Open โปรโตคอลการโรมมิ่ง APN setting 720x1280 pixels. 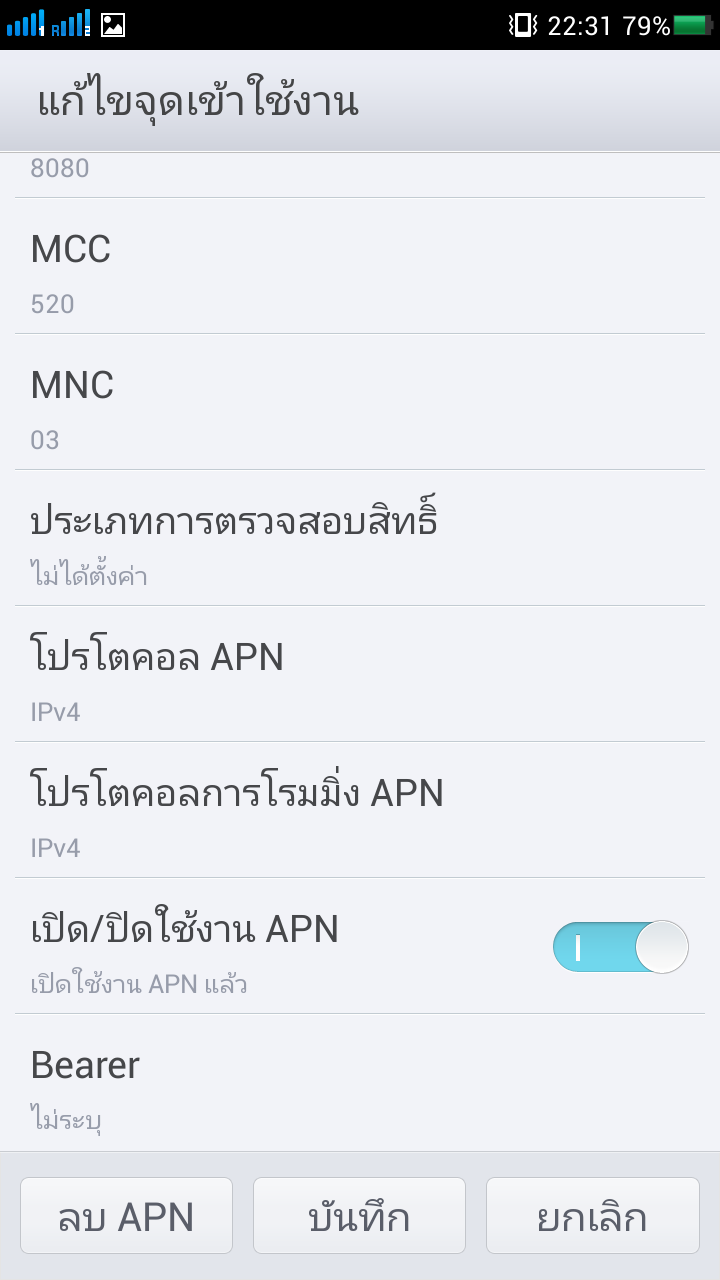[360, 810]
